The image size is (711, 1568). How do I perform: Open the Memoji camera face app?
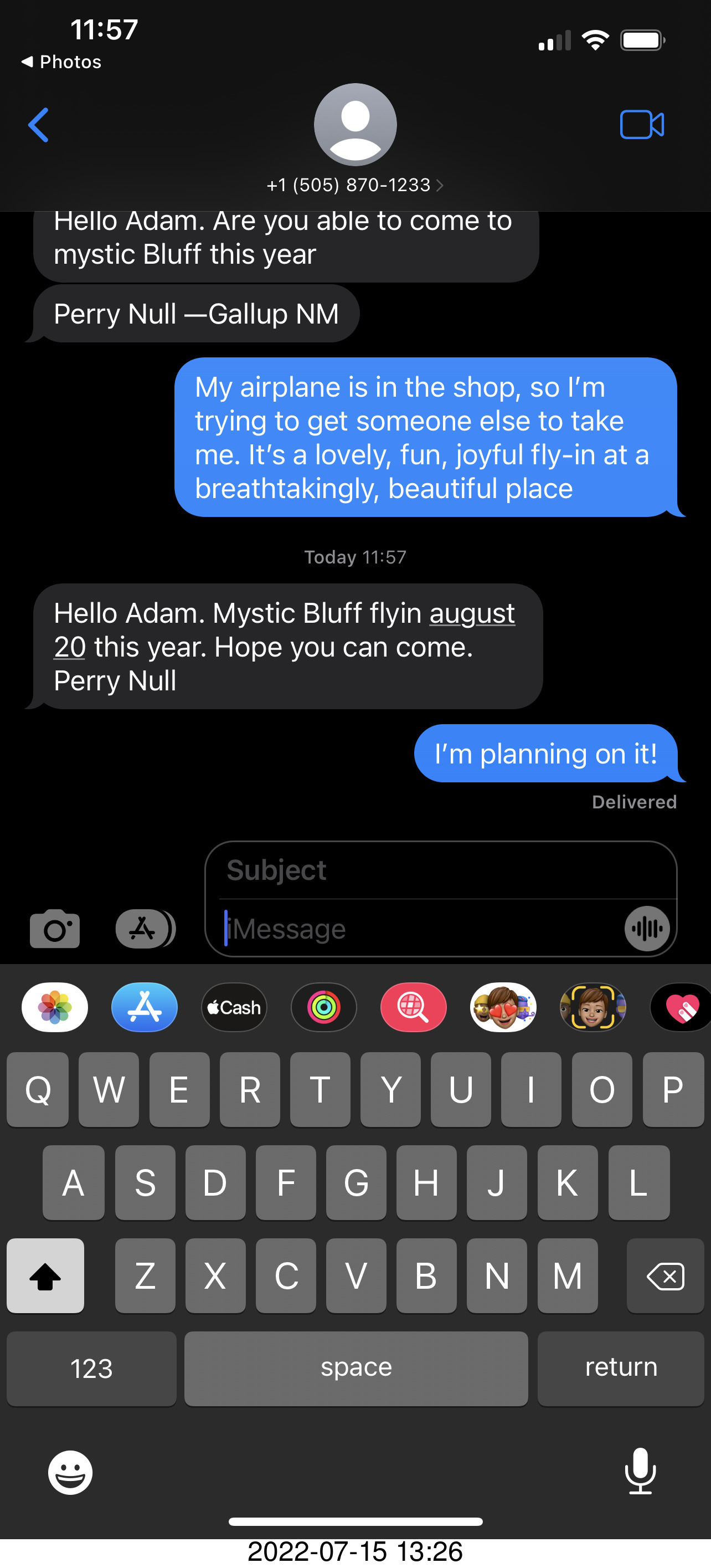click(x=593, y=1007)
